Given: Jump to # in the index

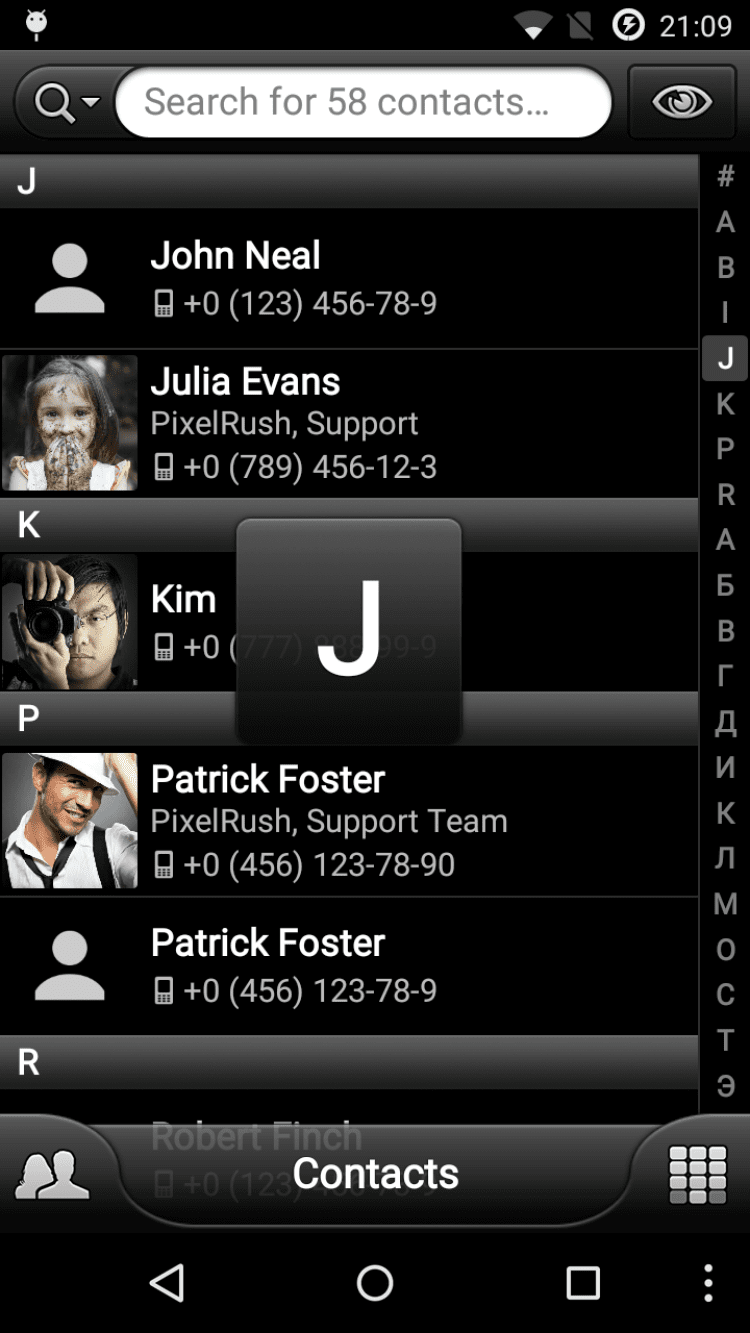Looking at the screenshot, I should coord(726,177).
